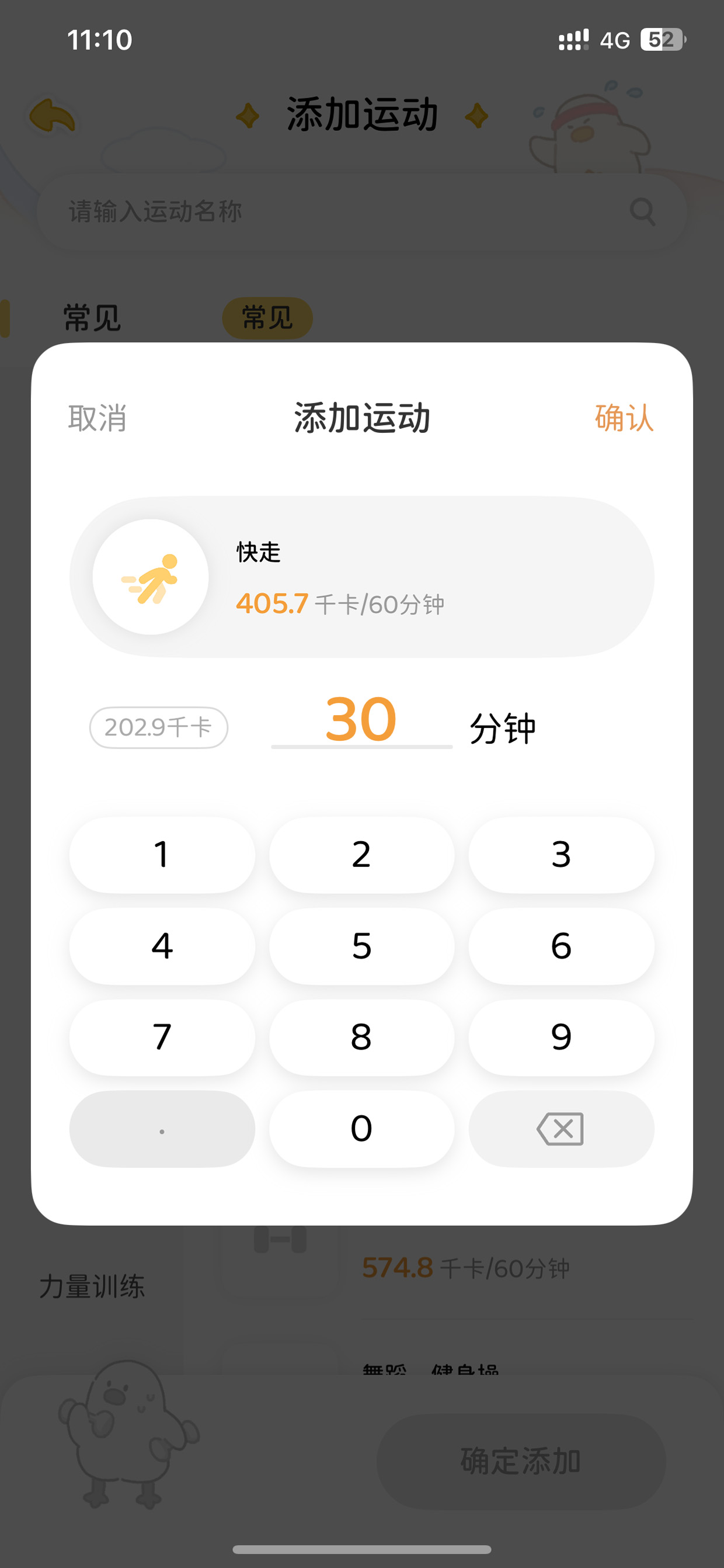Delete last digit with the backspace key

click(561, 1129)
